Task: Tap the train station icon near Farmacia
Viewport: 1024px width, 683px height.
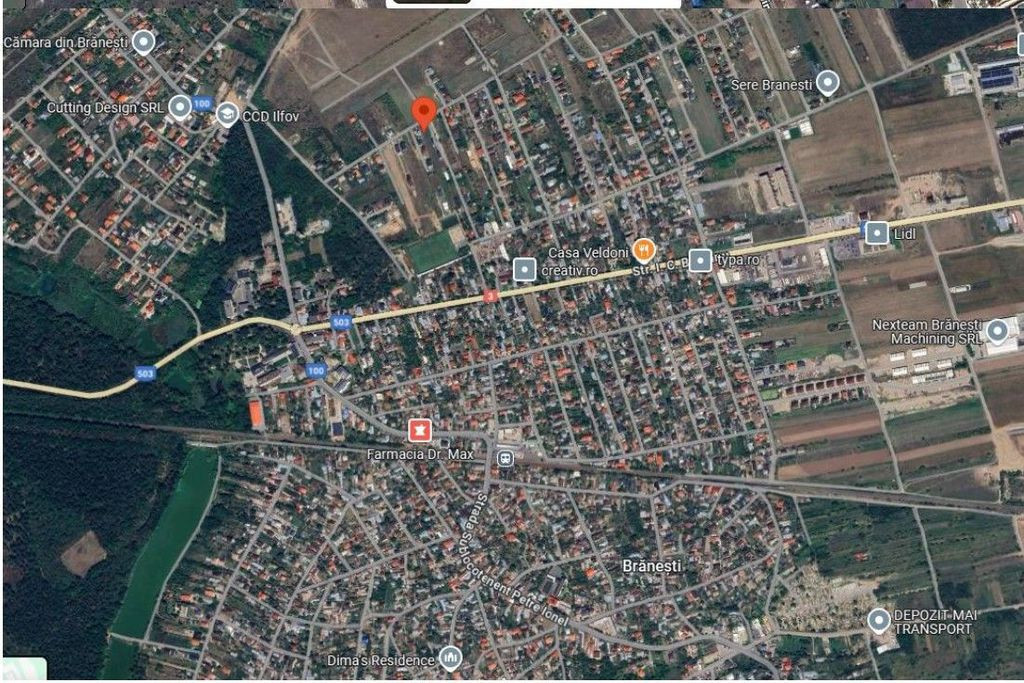Action: (506, 457)
